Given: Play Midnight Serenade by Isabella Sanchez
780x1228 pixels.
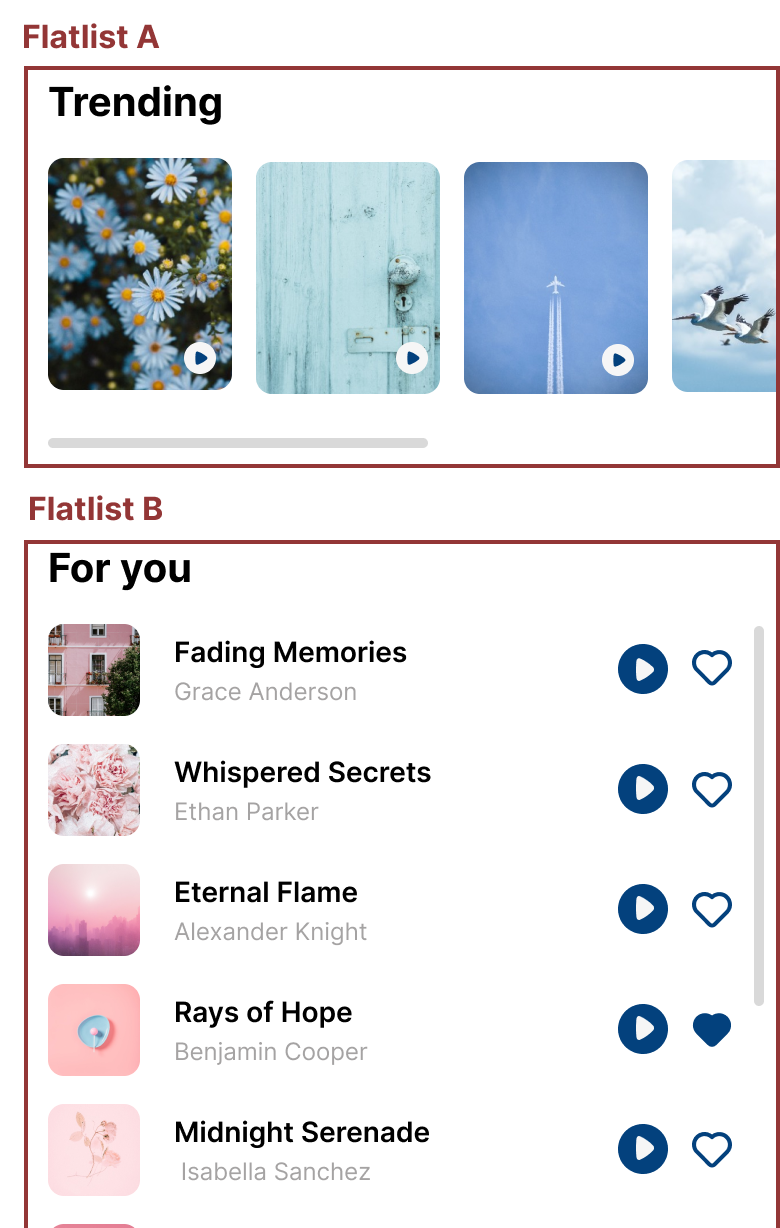Looking at the screenshot, I should 643,1149.
